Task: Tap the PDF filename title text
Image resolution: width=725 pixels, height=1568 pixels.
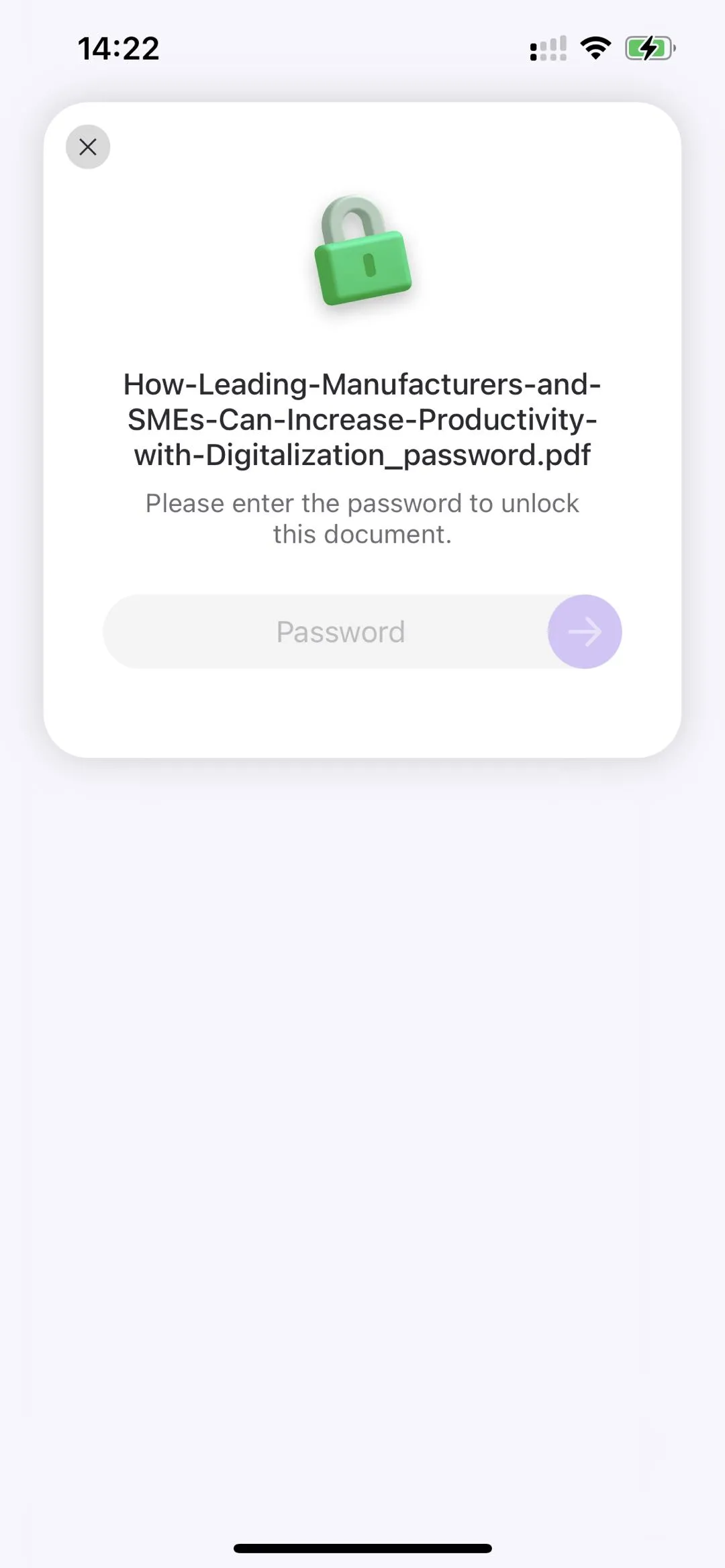Action: pyautogui.click(x=362, y=419)
